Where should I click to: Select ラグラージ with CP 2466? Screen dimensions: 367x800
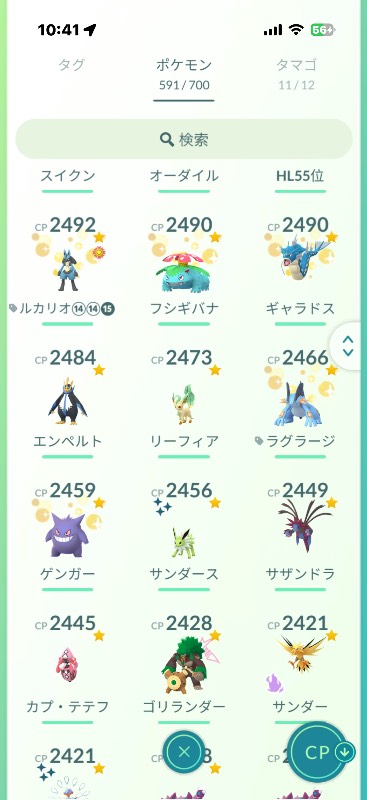point(300,402)
